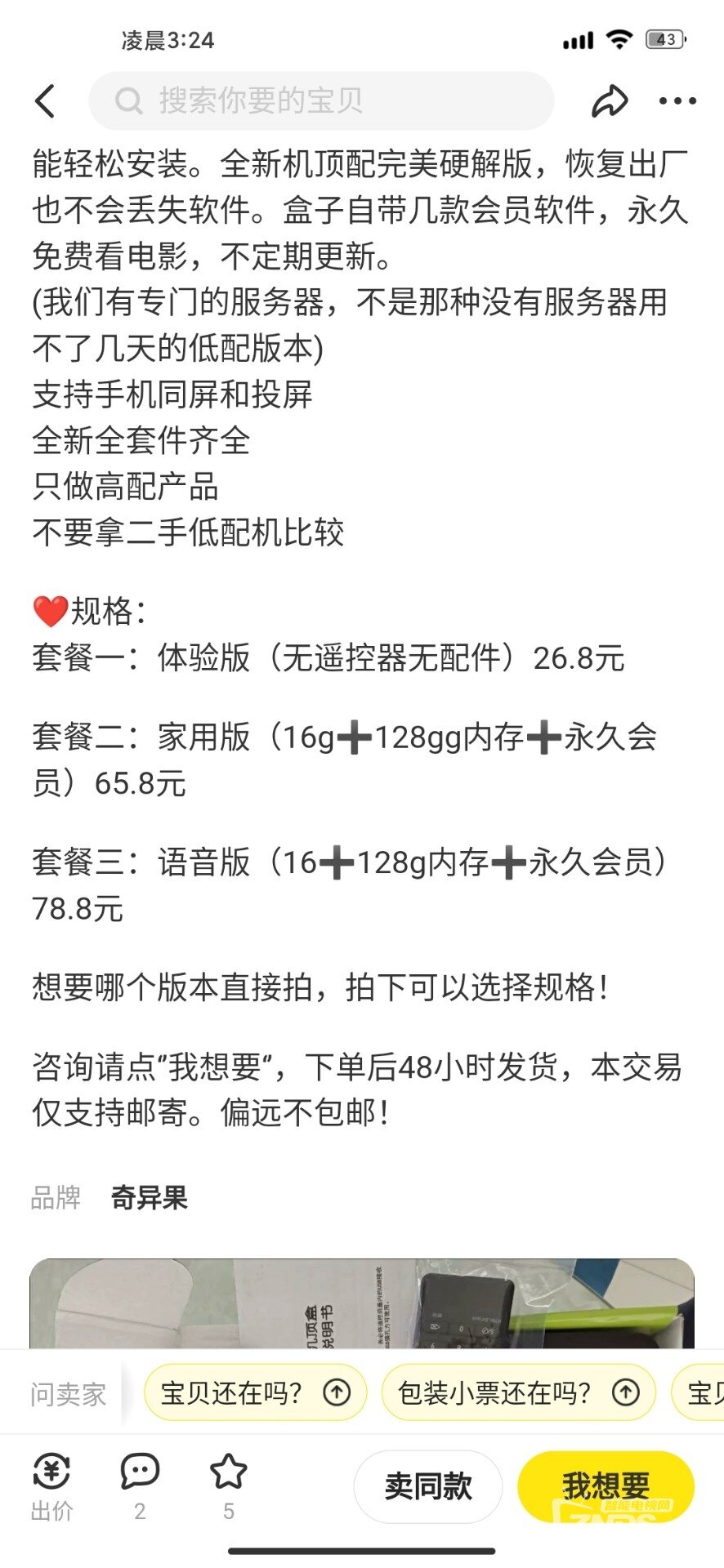Open the comments icon showing 2
724x1568 pixels.
[x=140, y=1488]
